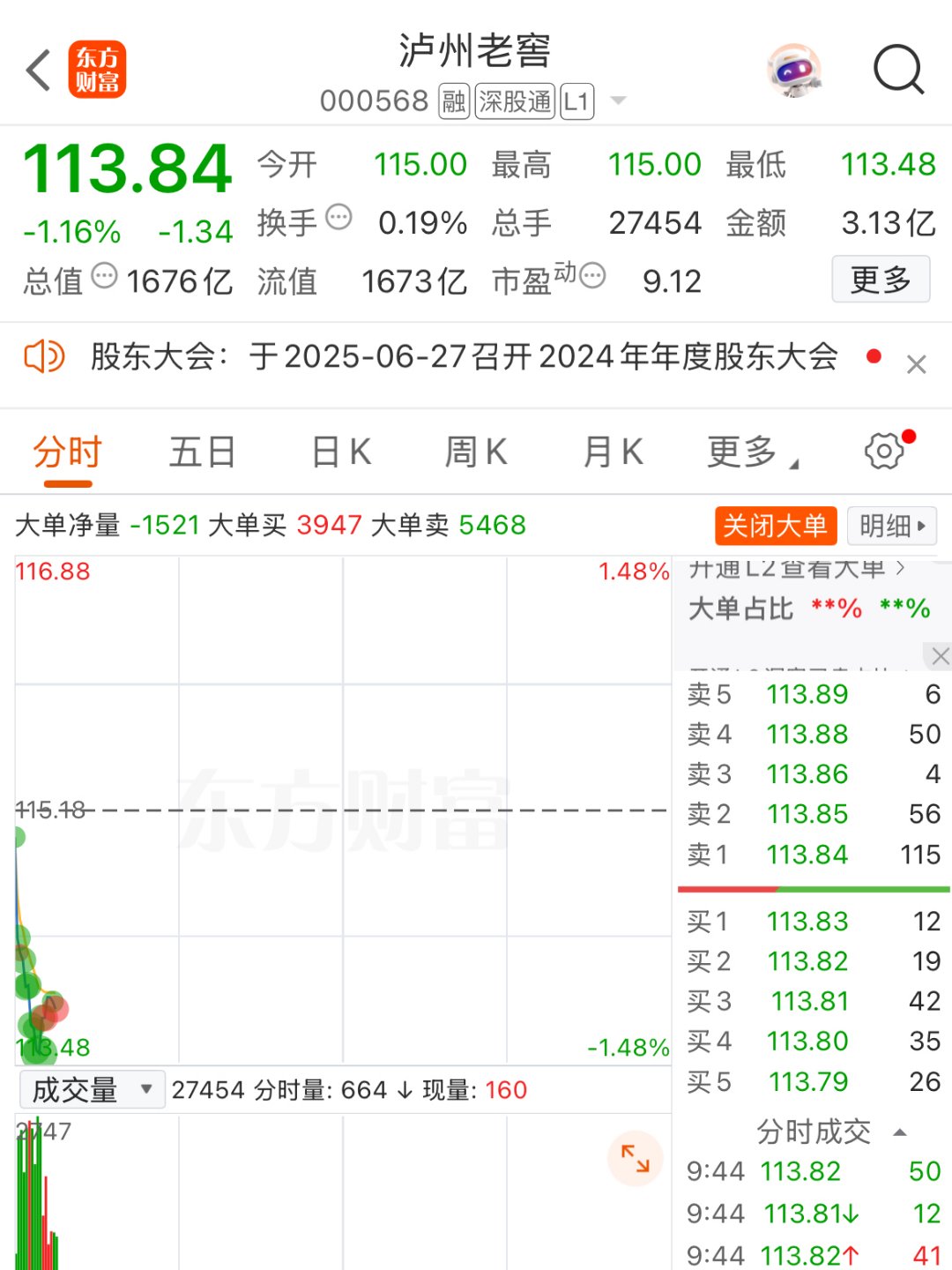The image size is (952, 1270).
Task: Switch to the 五日 chart tab
Action: pyautogui.click(x=202, y=452)
